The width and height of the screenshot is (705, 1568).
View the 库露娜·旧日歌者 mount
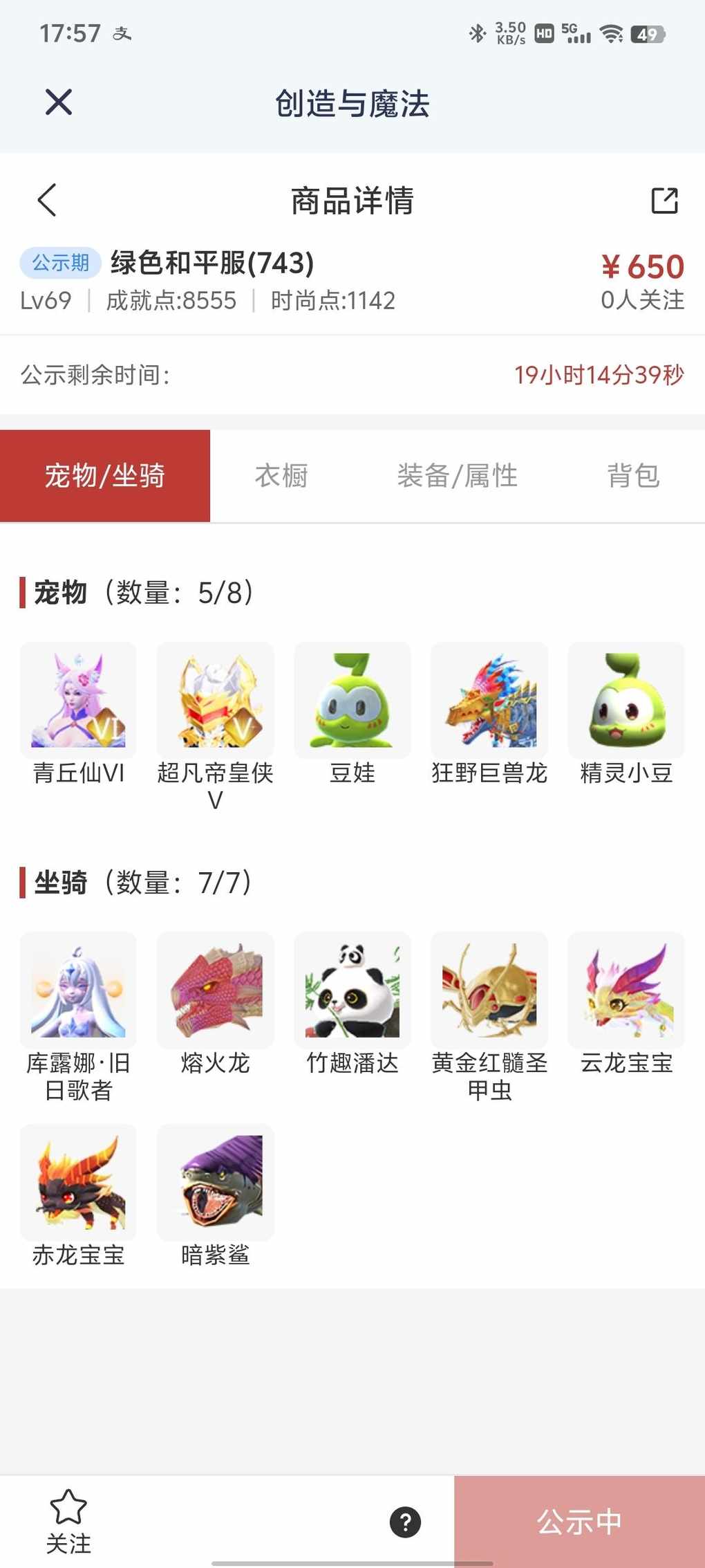[x=78, y=990]
